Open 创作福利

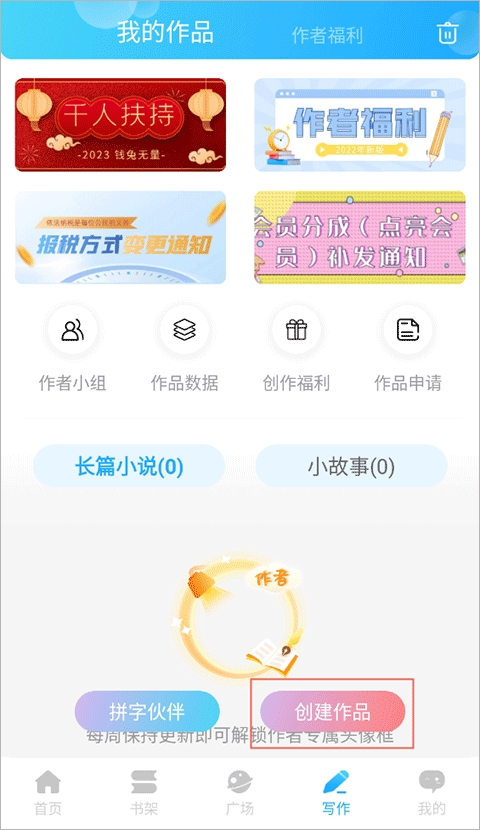[296, 349]
